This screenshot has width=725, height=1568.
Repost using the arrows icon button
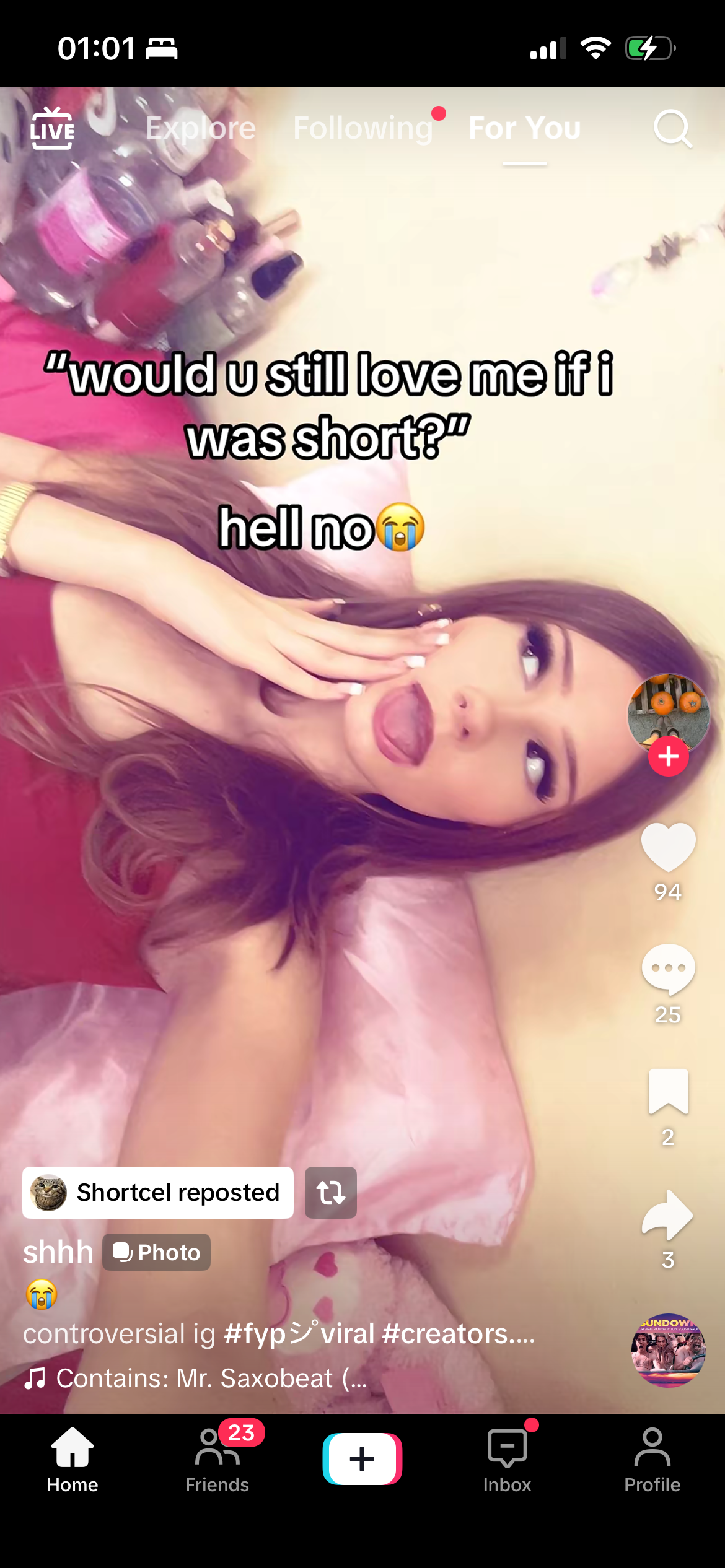click(x=330, y=1193)
